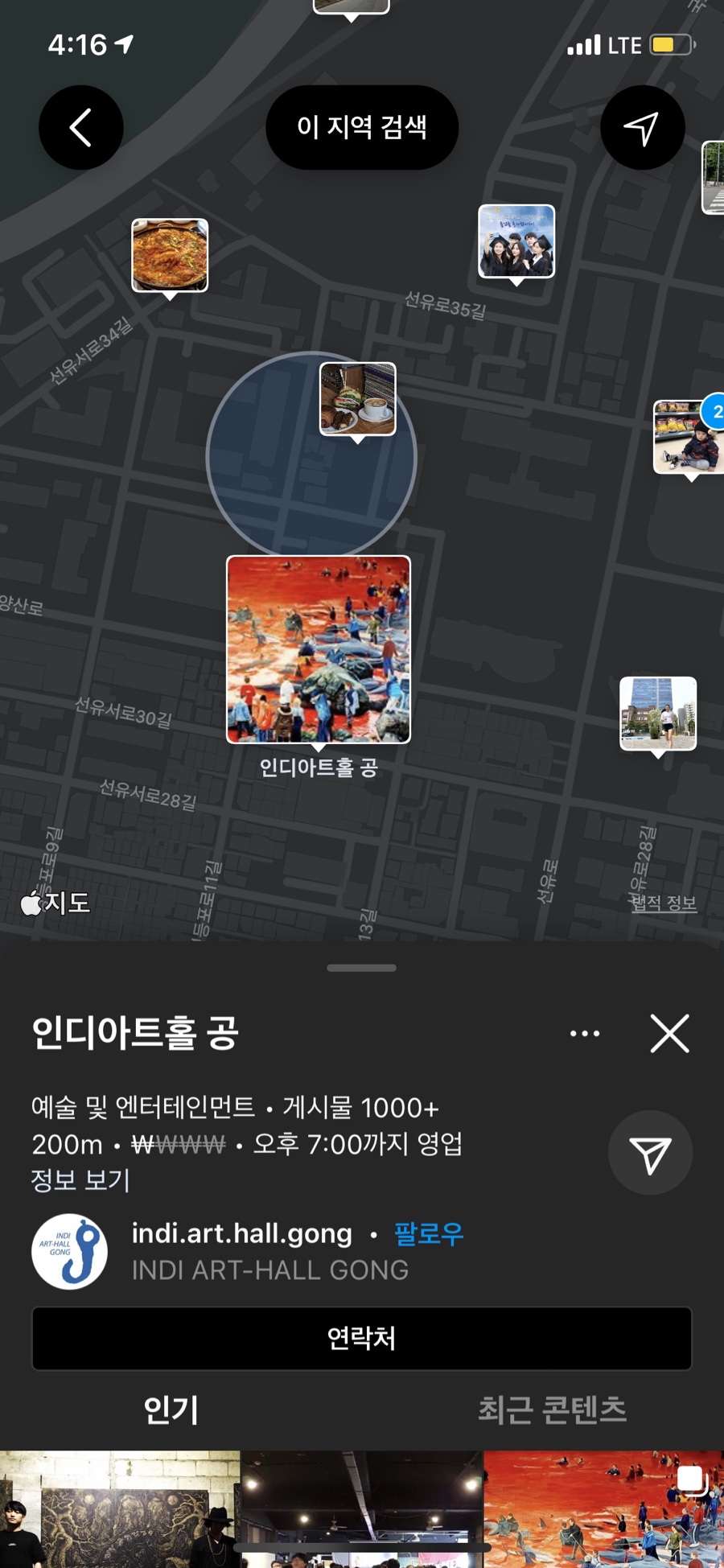Tap the 연락처 contact button
Image resolution: width=724 pixels, height=1568 pixels.
362,1338
